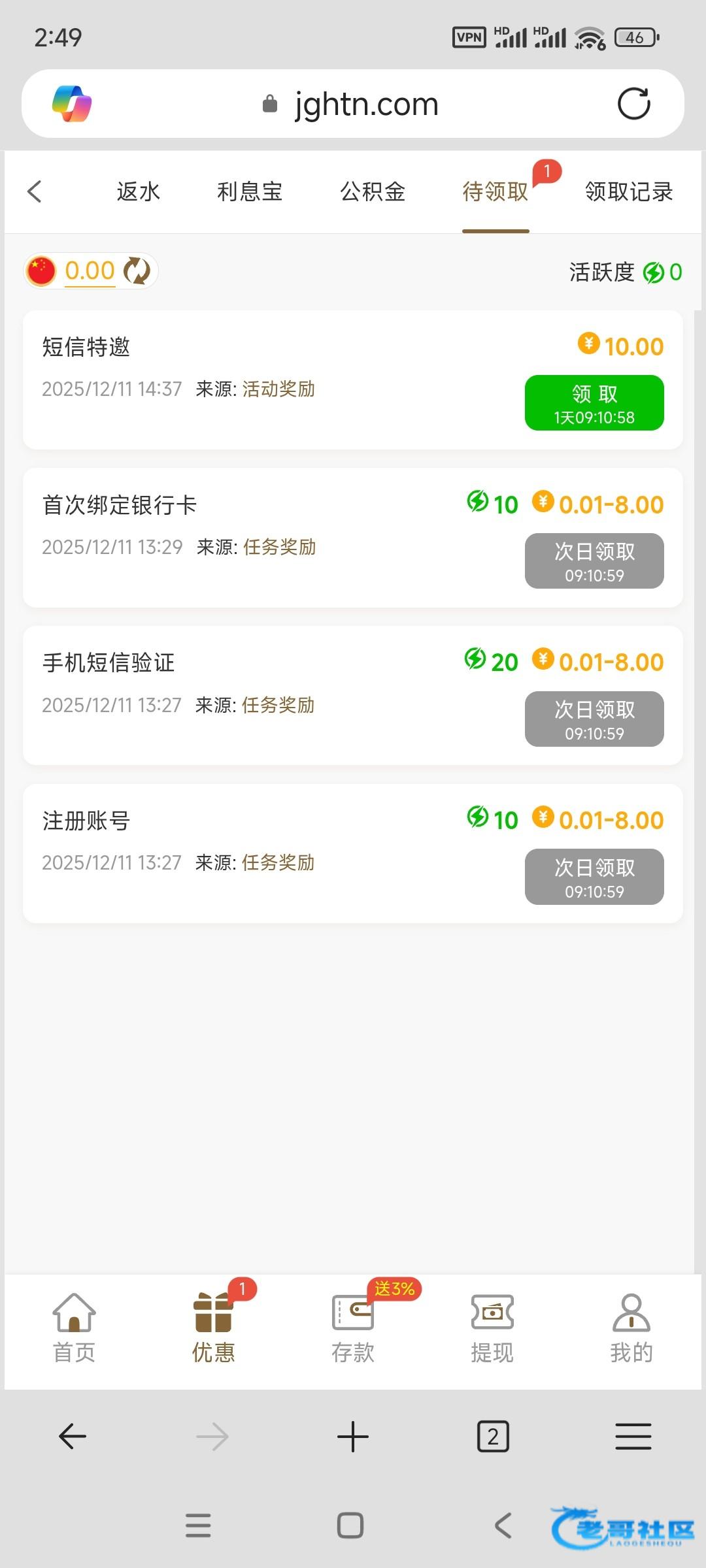Tap 次日领取 for 注册账号
The height and width of the screenshot is (1568, 706).
[594, 877]
